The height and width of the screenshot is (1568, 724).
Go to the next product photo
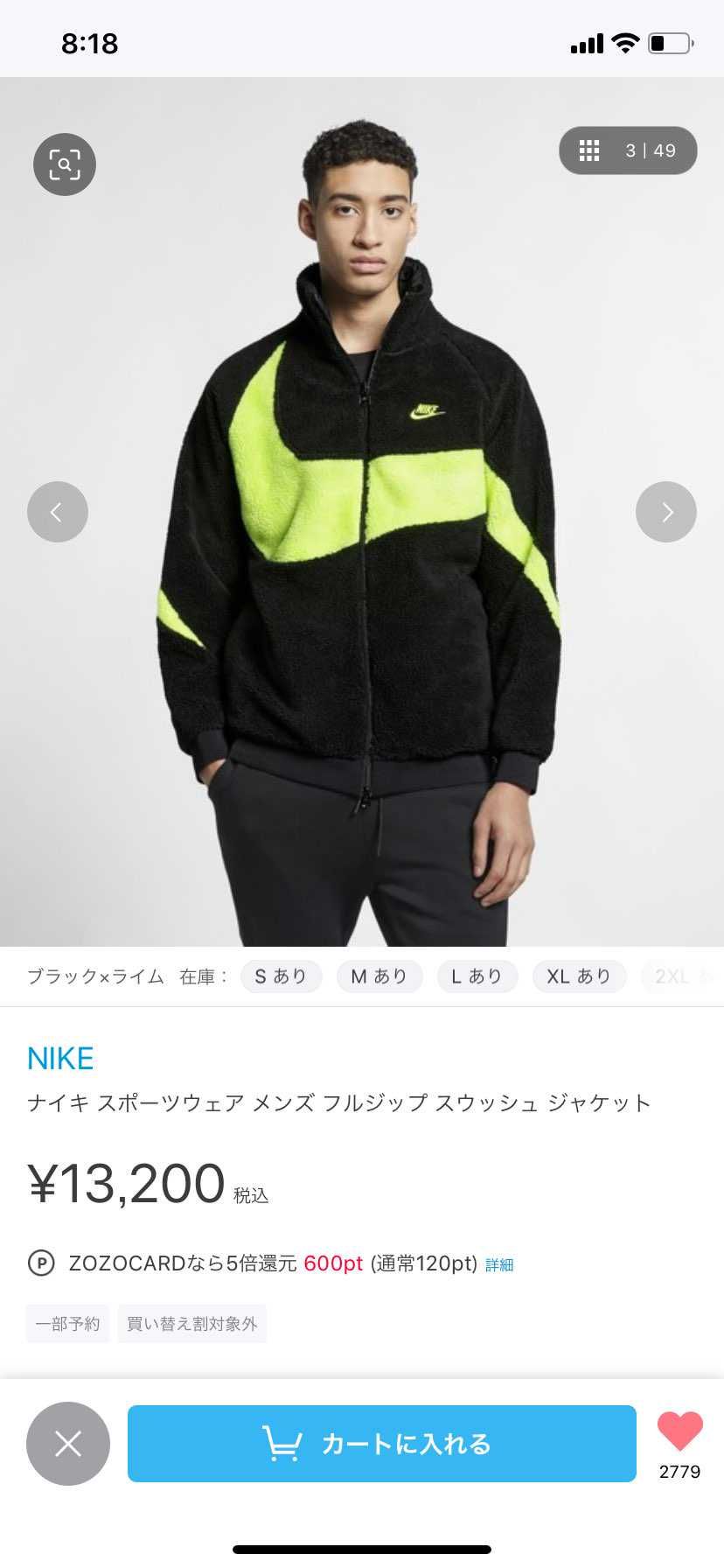(666, 512)
